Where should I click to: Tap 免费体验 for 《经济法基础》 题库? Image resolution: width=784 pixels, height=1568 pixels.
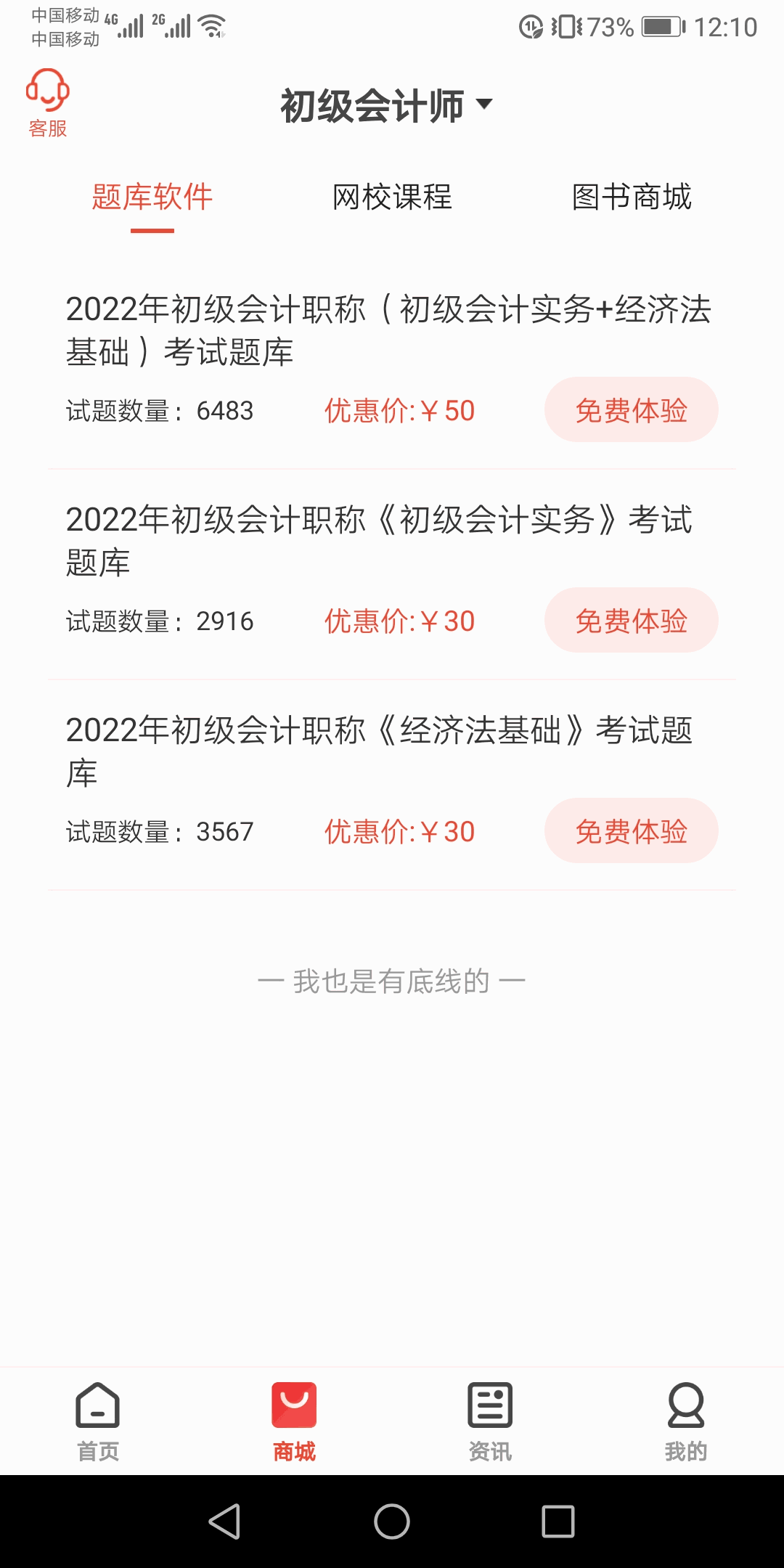click(632, 831)
